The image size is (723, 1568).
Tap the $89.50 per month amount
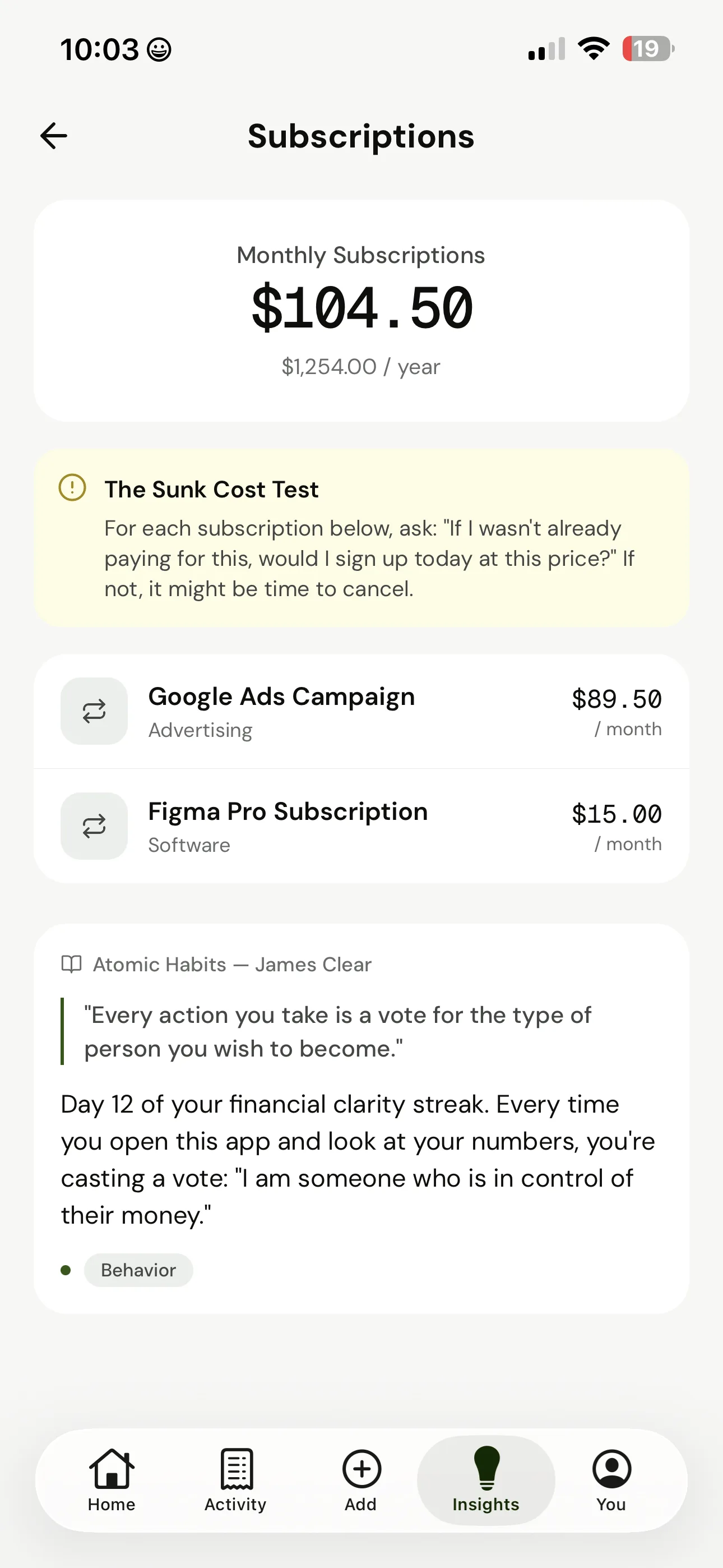click(x=616, y=699)
